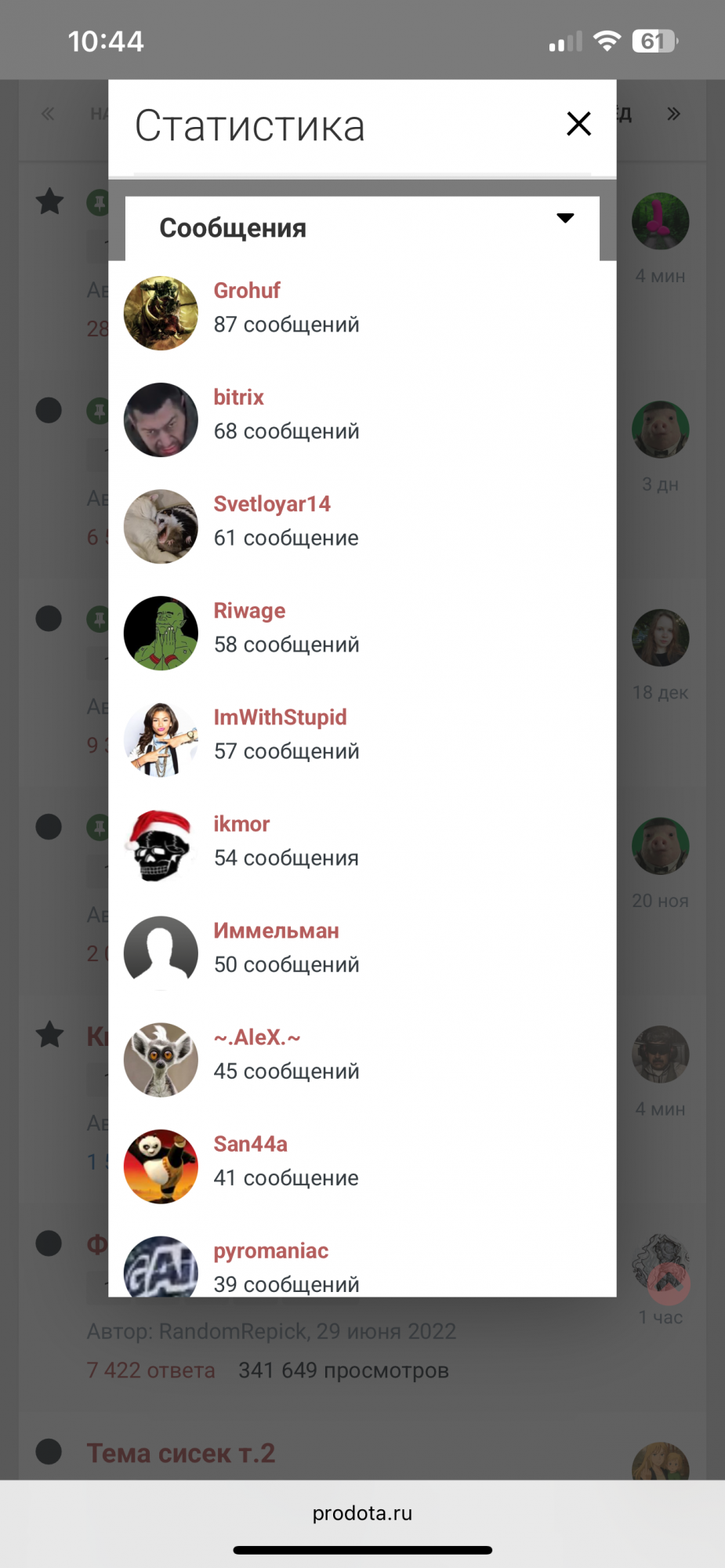Open San44a's profile
725x1568 pixels.
coord(250,1144)
